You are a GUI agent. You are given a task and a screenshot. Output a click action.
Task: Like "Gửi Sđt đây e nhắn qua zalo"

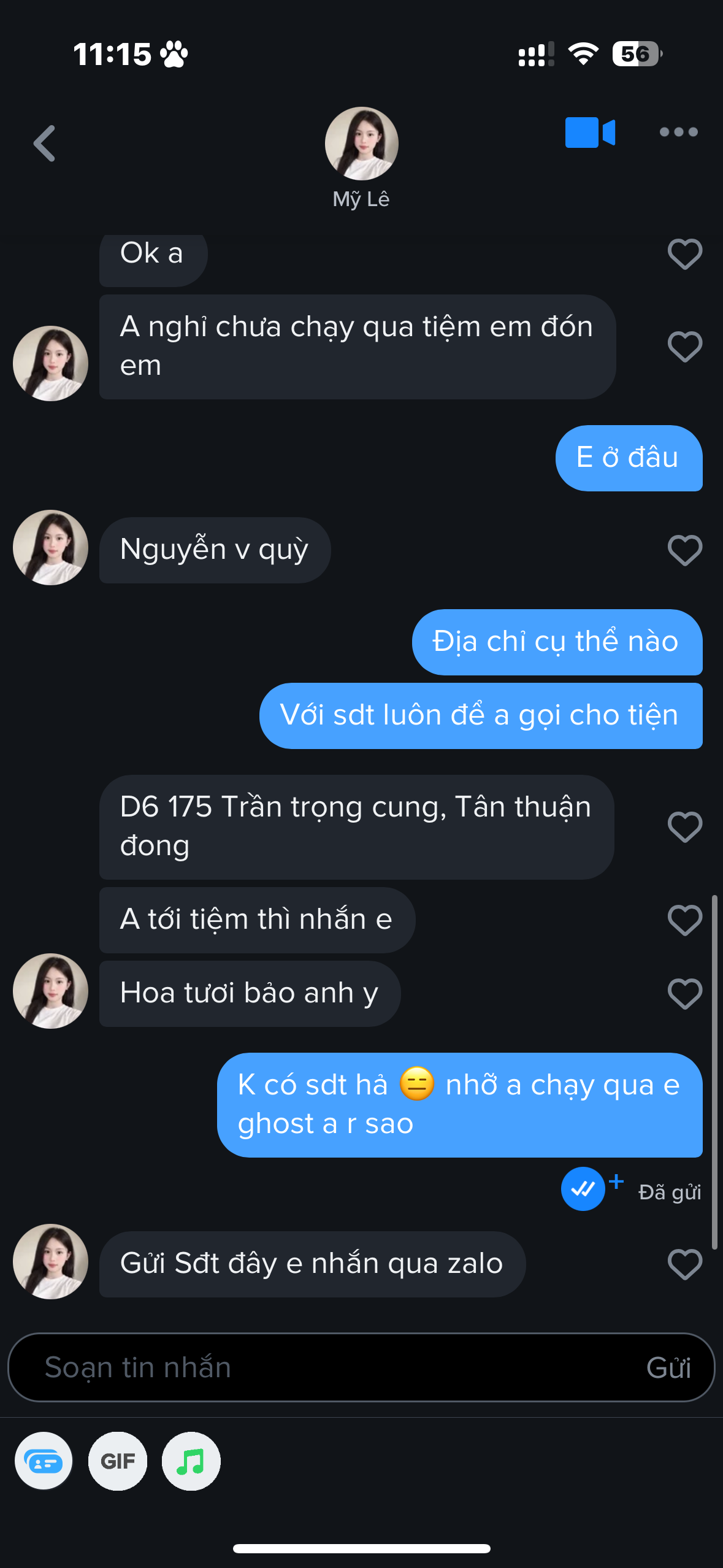684,1264
